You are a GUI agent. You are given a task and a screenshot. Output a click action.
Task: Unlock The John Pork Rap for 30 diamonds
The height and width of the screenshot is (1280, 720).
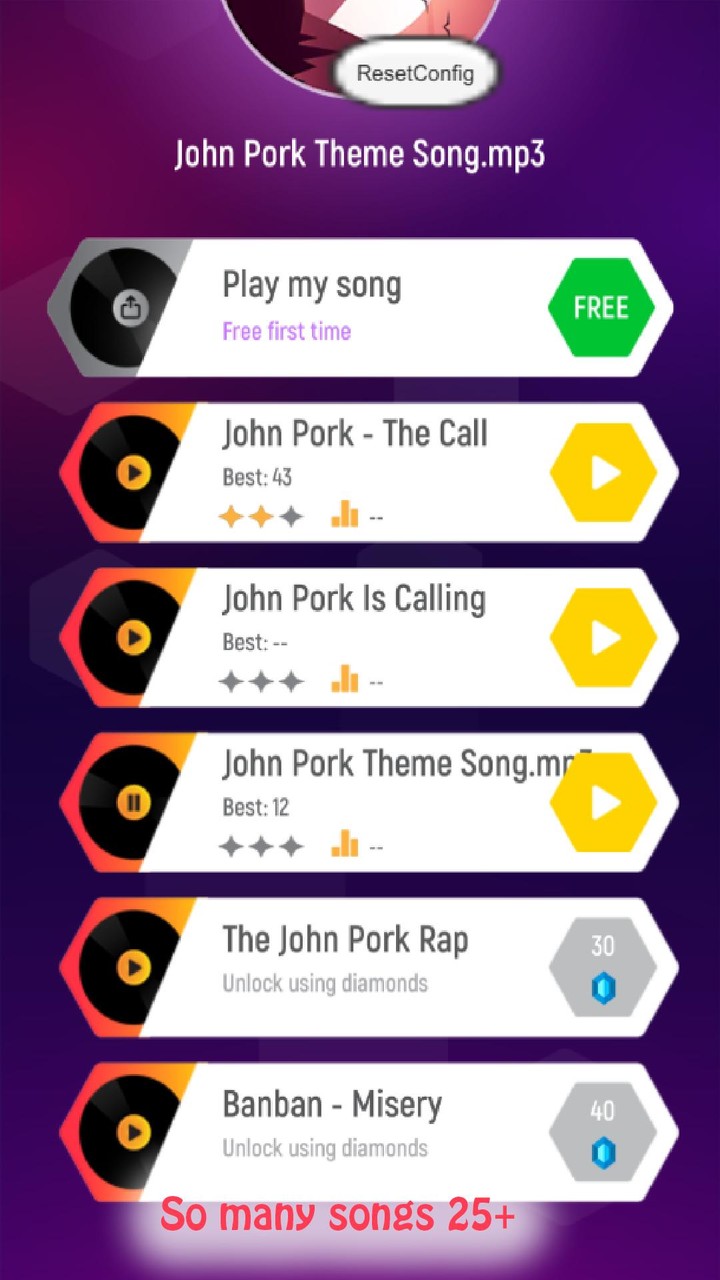tap(603, 967)
